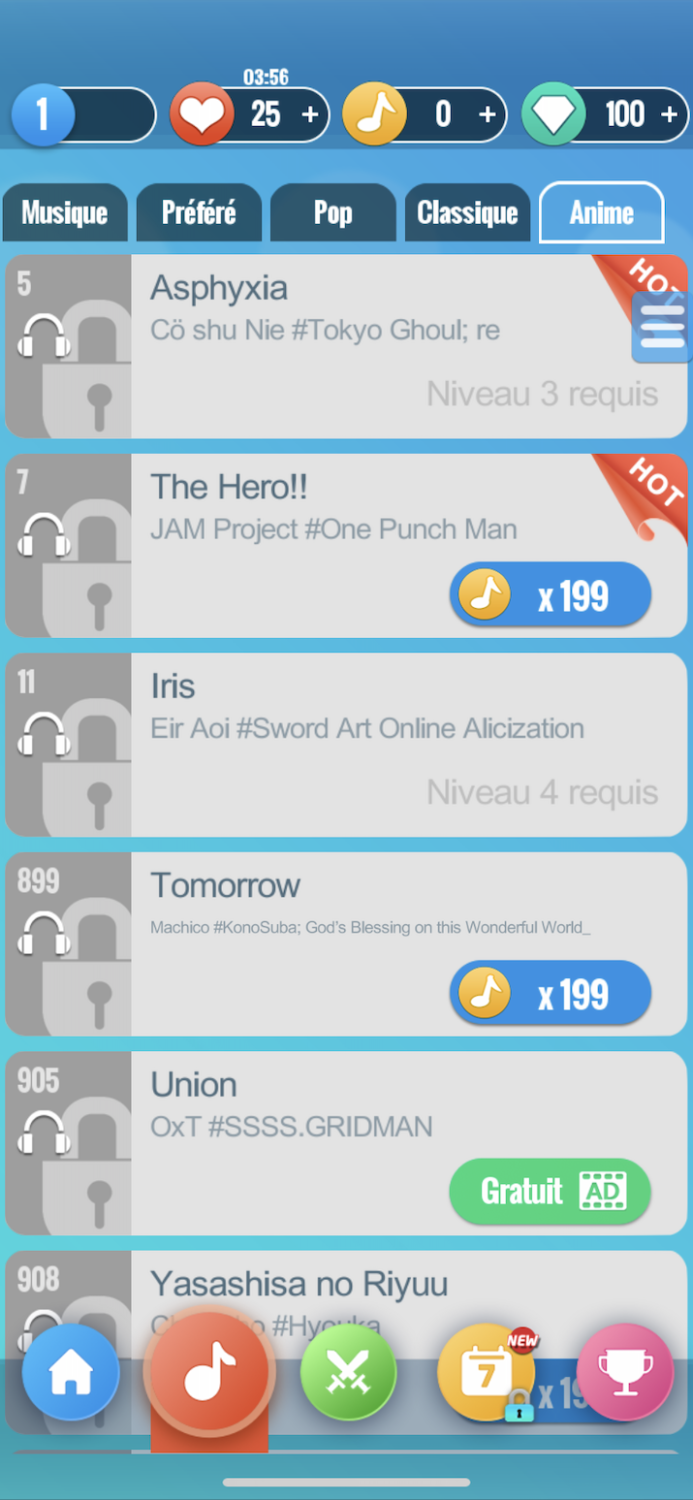This screenshot has width=693, height=1500.
Task: Open the daily calendar rewards
Action: [x=486, y=1373]
